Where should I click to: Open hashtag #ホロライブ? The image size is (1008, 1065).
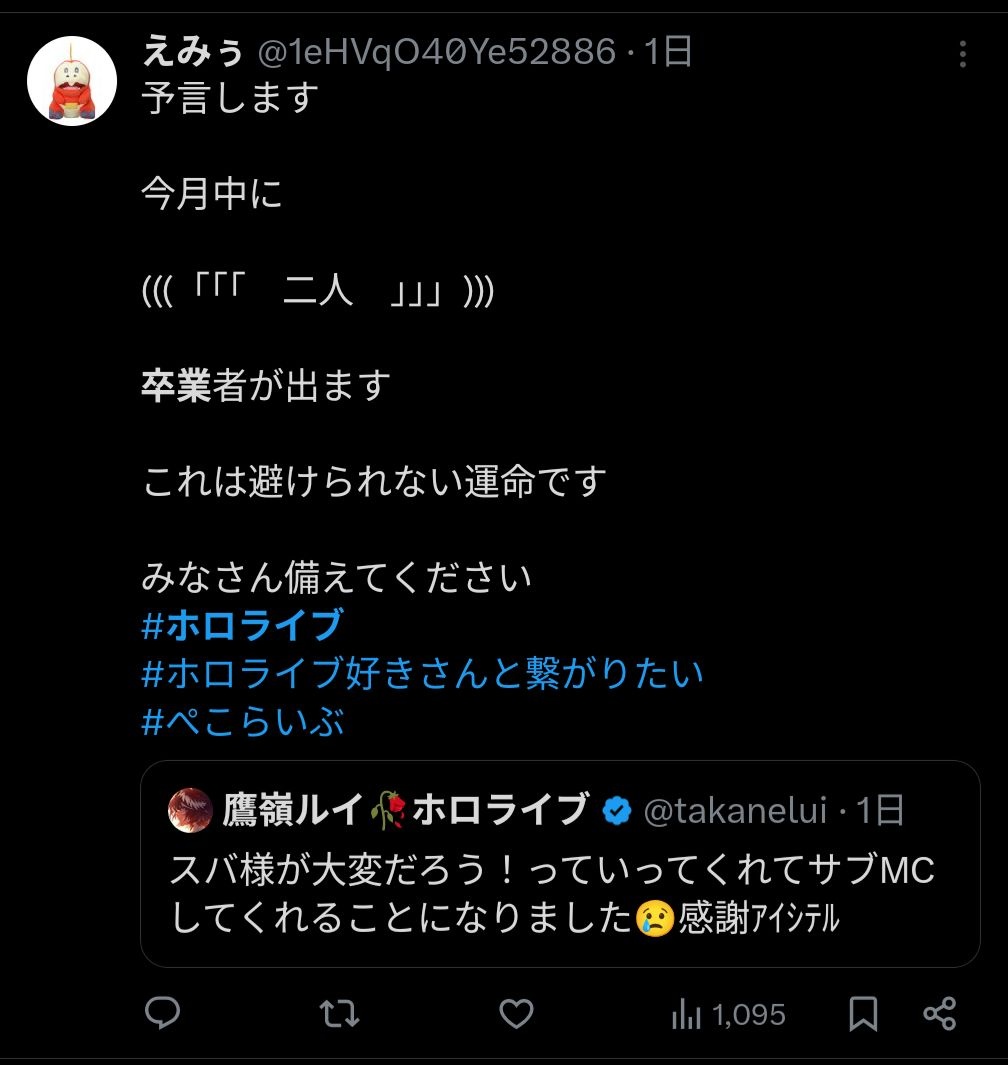pyautogui.click(x=243, y=626)
